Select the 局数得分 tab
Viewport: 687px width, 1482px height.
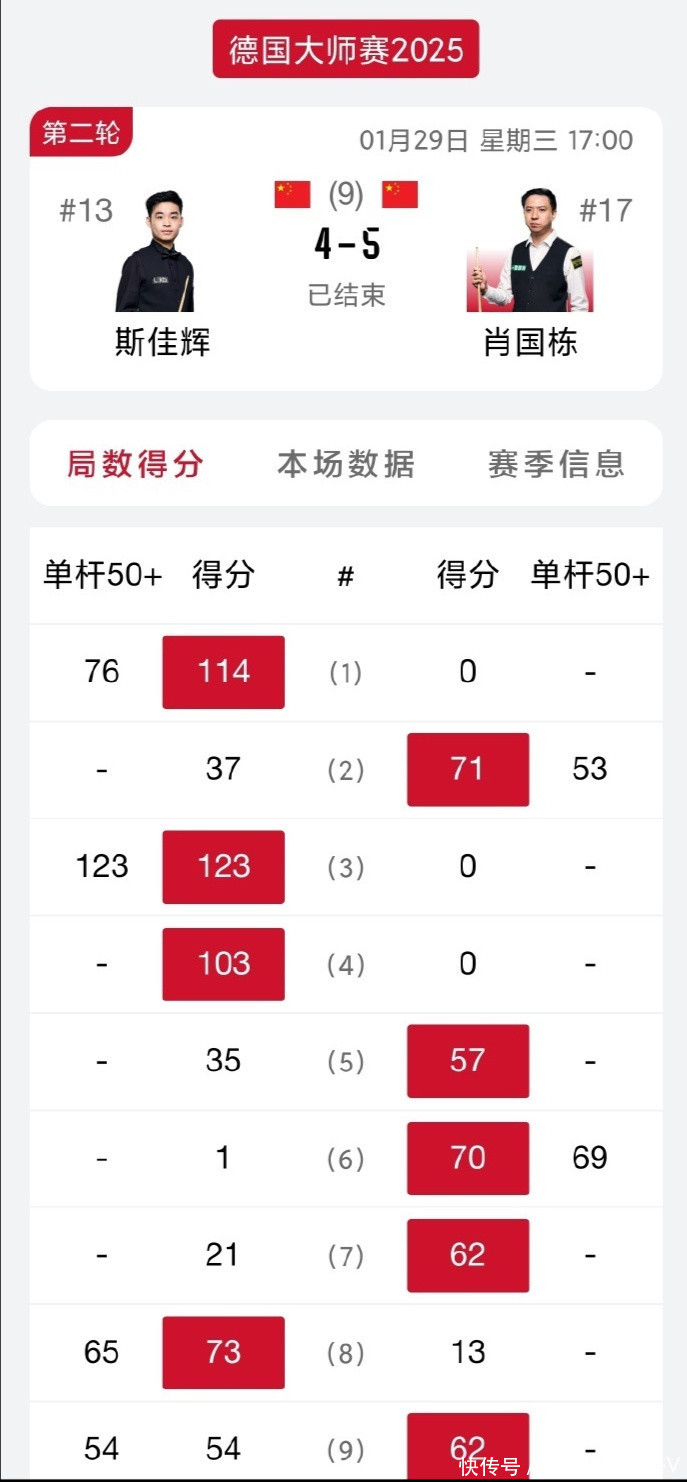(135, 464)
